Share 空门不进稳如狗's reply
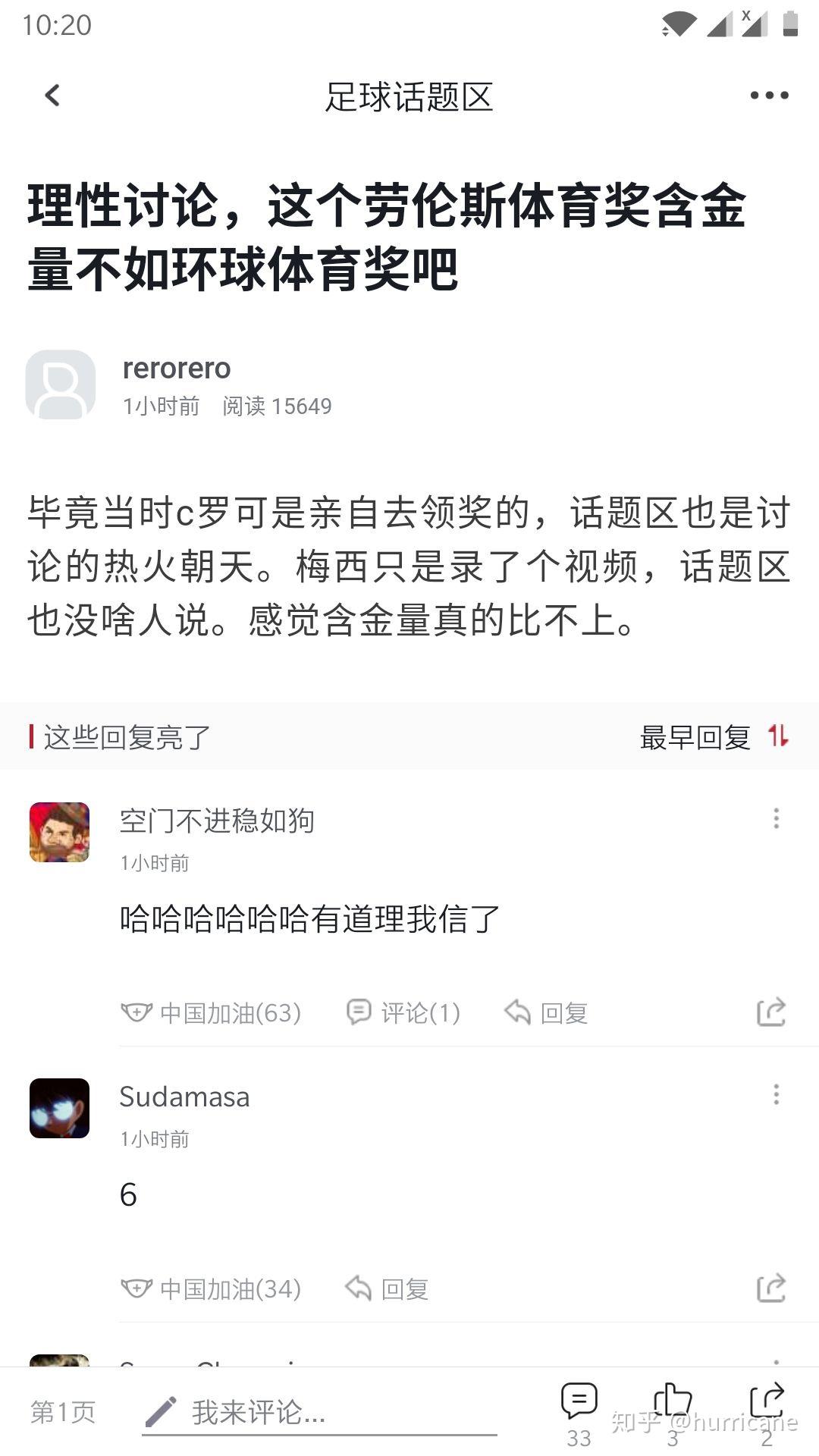This screenshot has width=819, height=1456. [x=771, y=1012]
